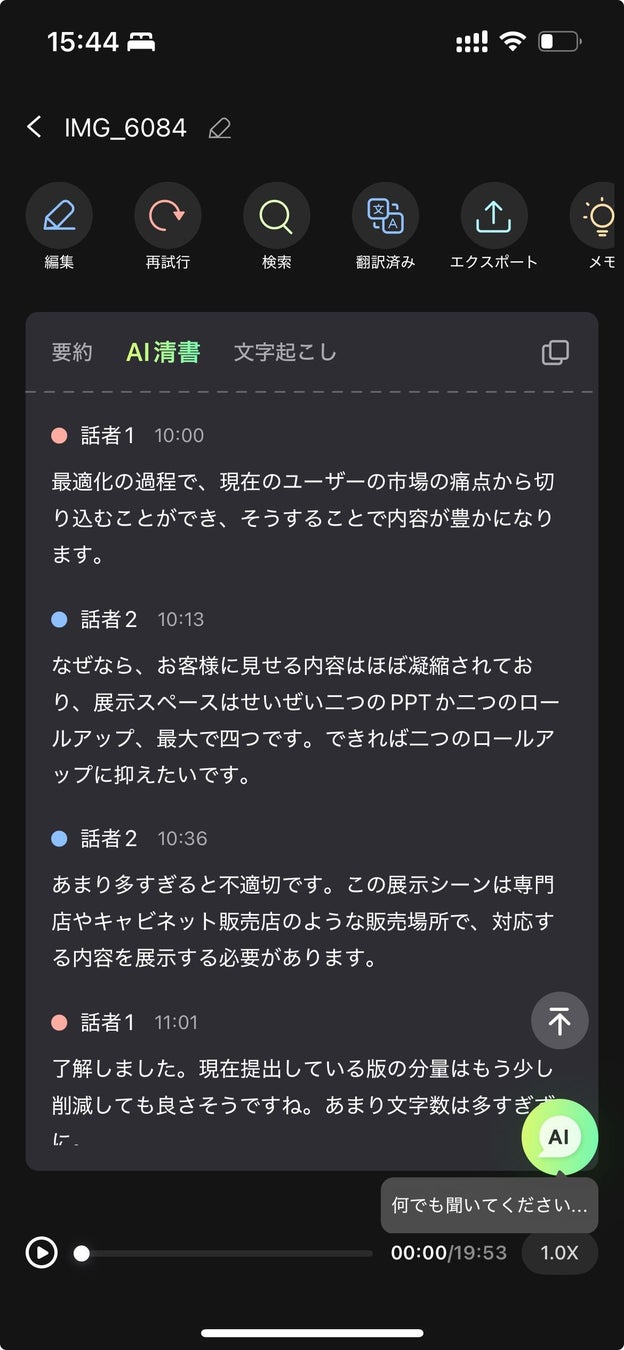This screenshot has height=1350, width=624.
Task: Open the AI assistant chat bubble
Action: (559, 1137)
